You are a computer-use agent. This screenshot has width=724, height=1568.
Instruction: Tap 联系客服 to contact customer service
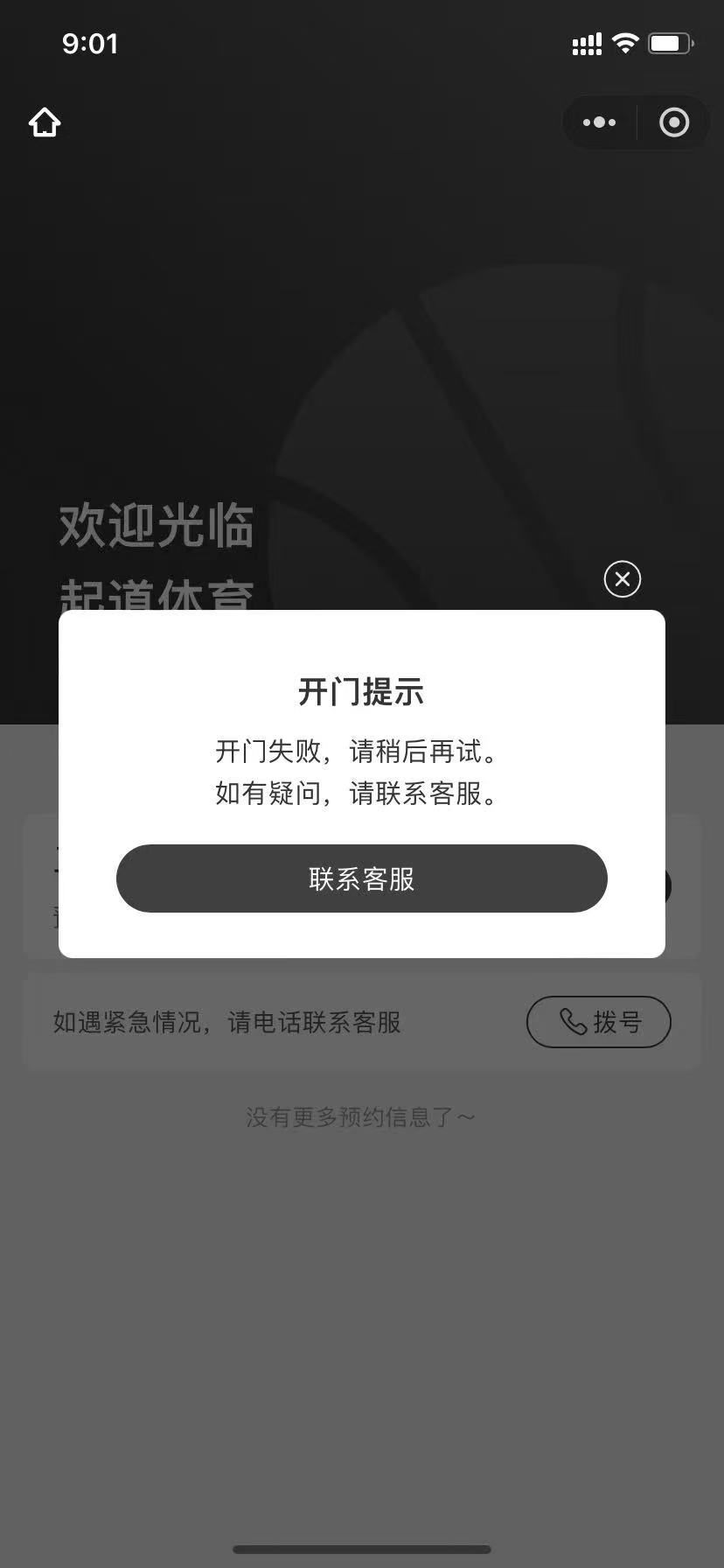[x=361, y=878]
